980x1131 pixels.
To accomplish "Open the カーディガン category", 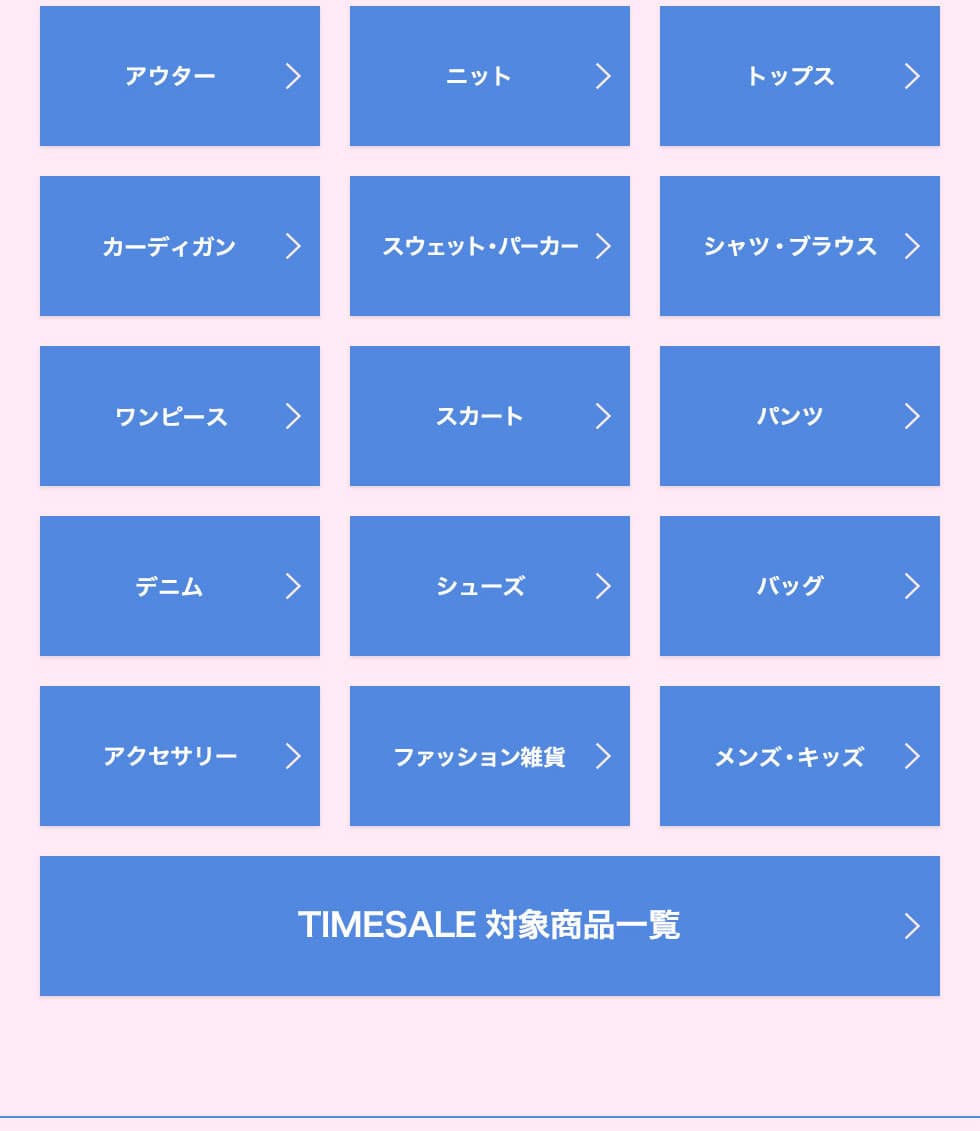I will [180, 246].
